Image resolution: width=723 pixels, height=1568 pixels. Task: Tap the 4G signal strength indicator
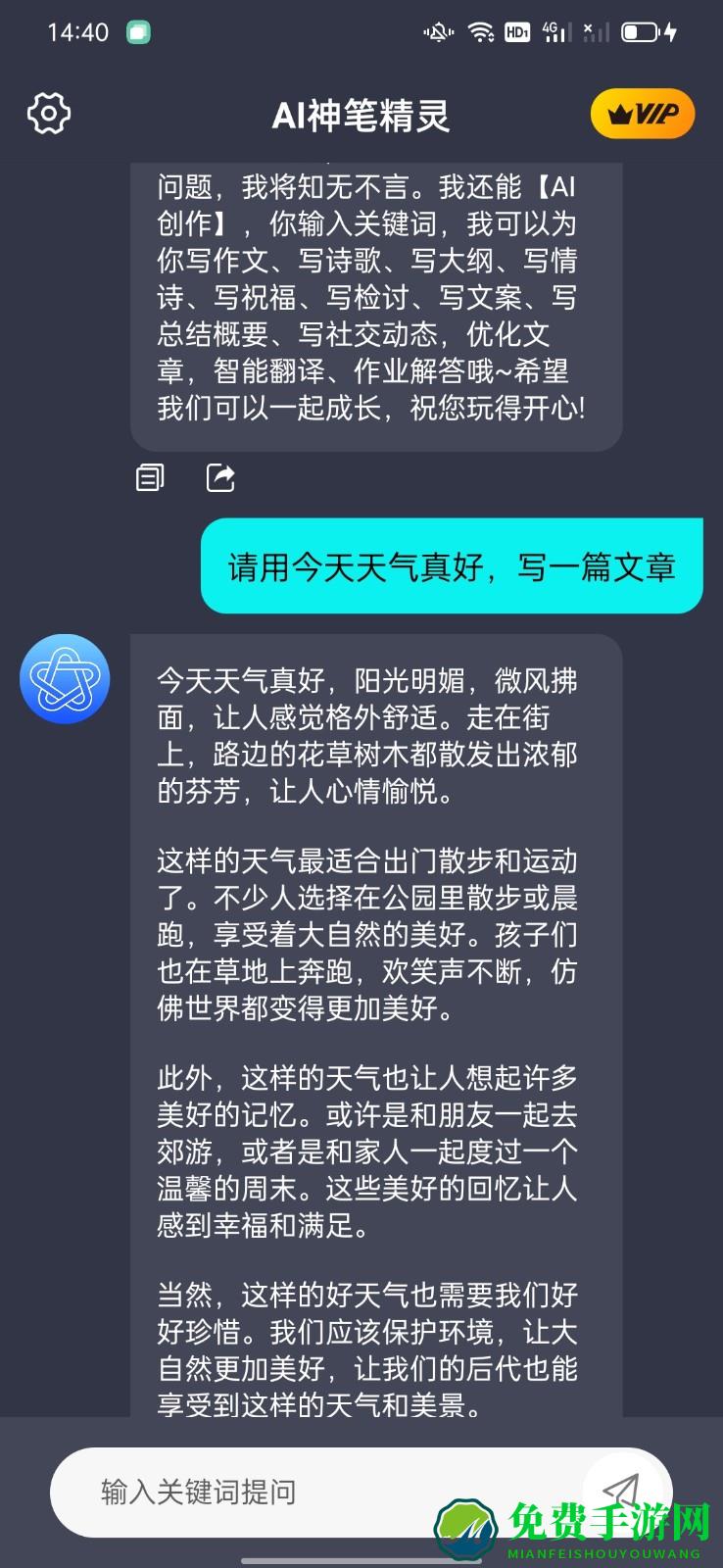pyautogui.click(x=554, y=32)
